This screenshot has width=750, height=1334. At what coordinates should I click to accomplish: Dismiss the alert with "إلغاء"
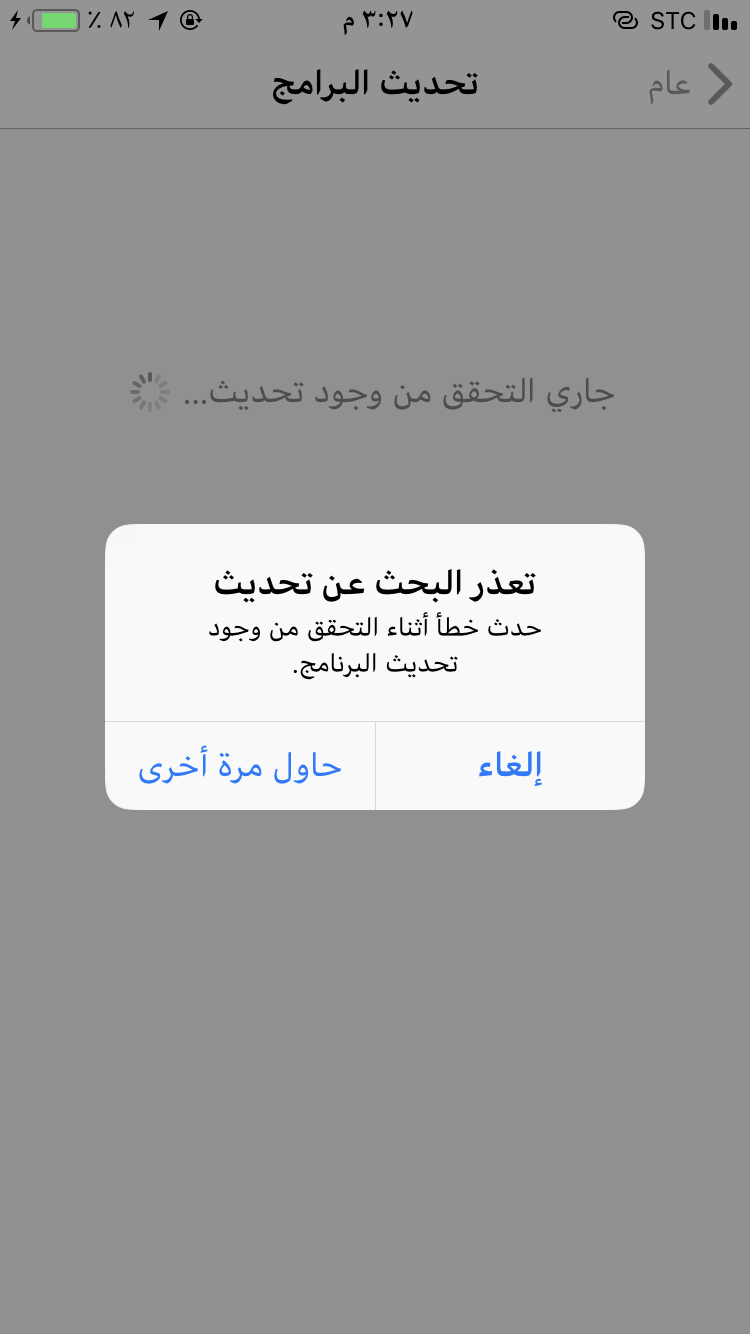[510, 766]
